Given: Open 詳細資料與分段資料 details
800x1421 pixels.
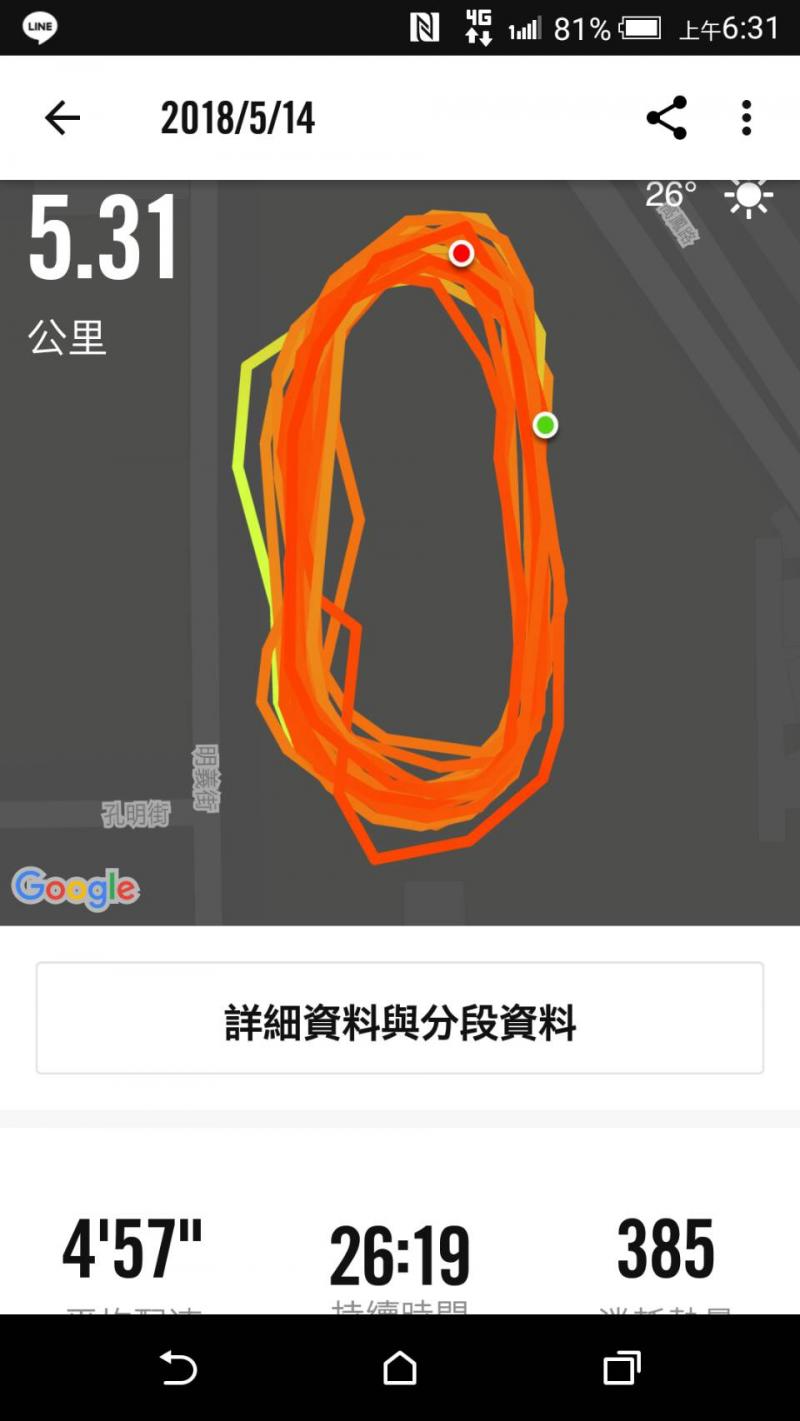Looking at the screenshot, I should tap(400, 1019).
